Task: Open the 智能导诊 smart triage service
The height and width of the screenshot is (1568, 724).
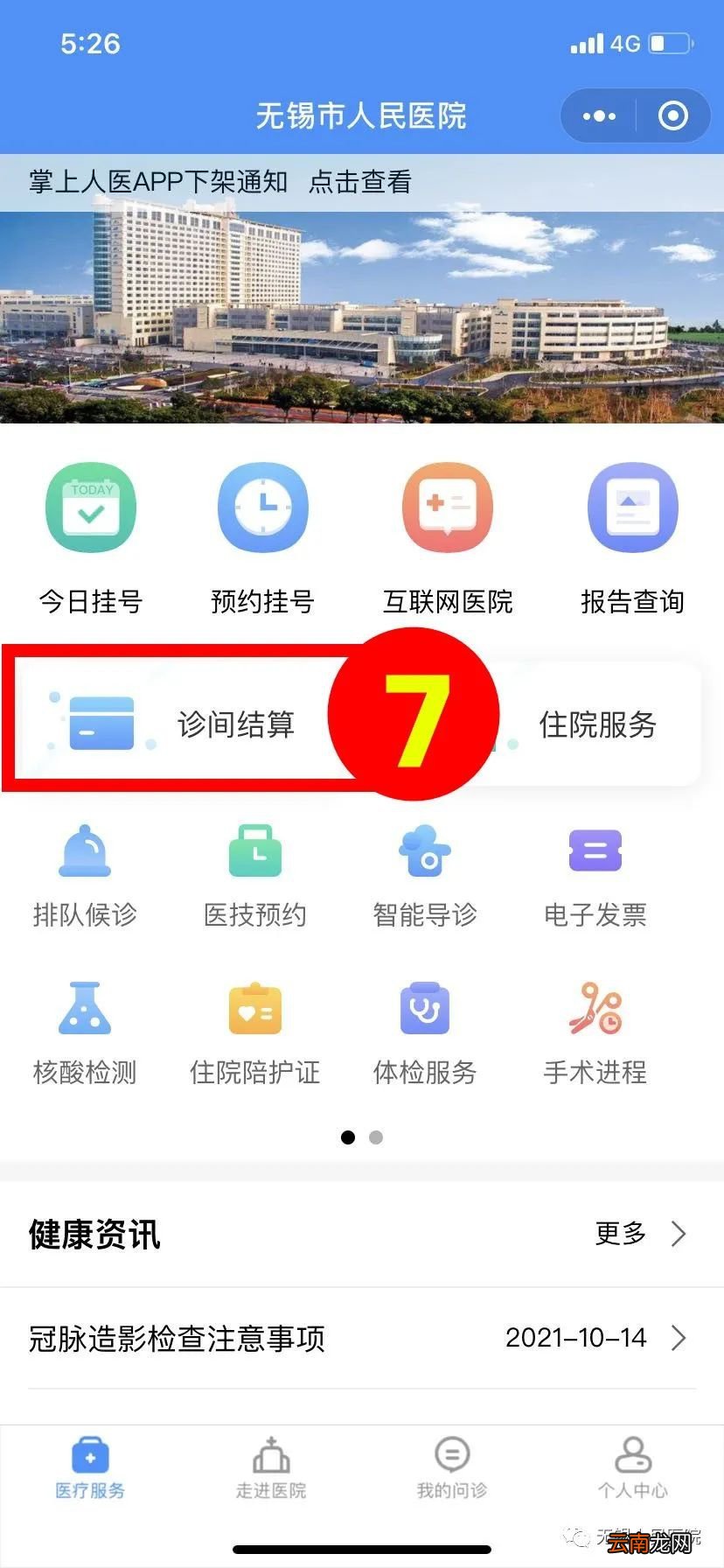Action: click(425, 871)
